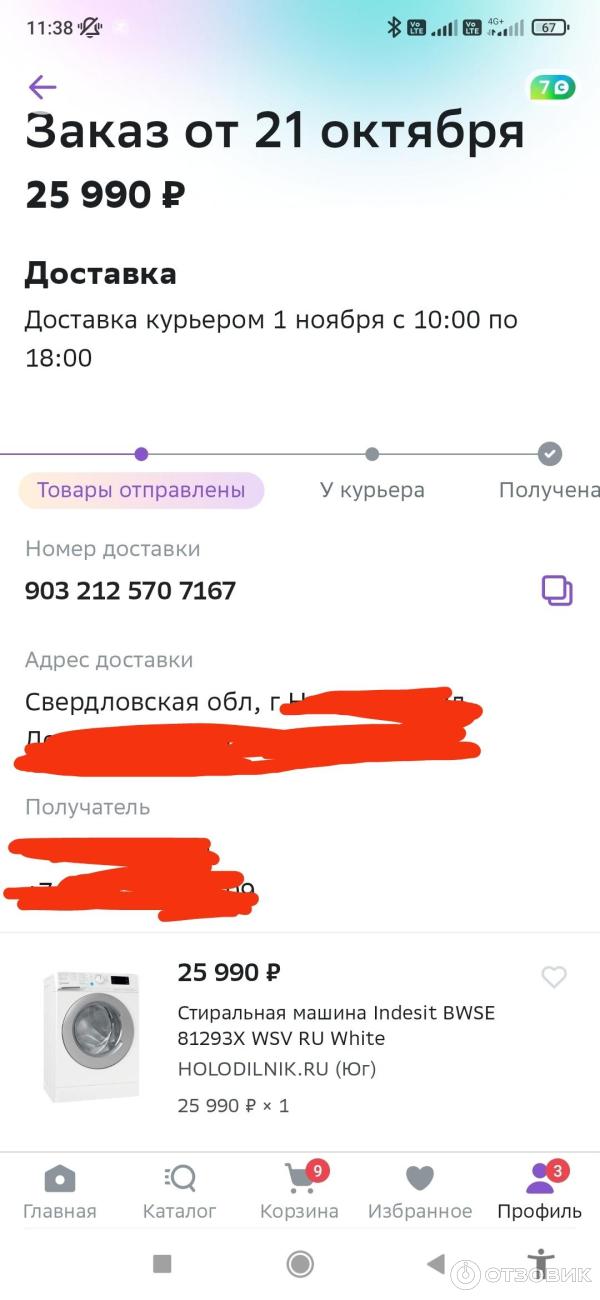Switch to the Главная tab
This screenshot has width=600, height=1300.
click(x=60, y=1192)
